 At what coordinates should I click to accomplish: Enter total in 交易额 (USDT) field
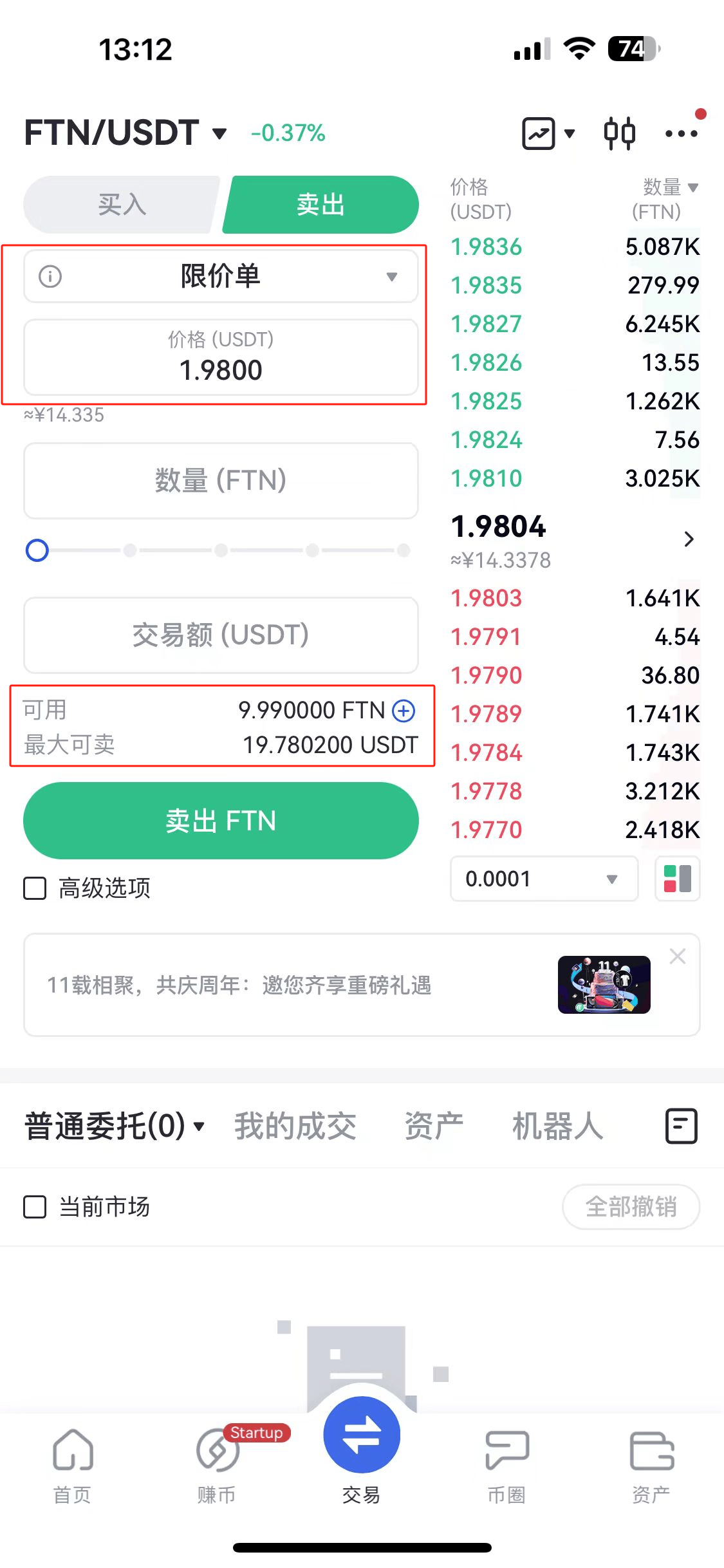pos(221,635)
